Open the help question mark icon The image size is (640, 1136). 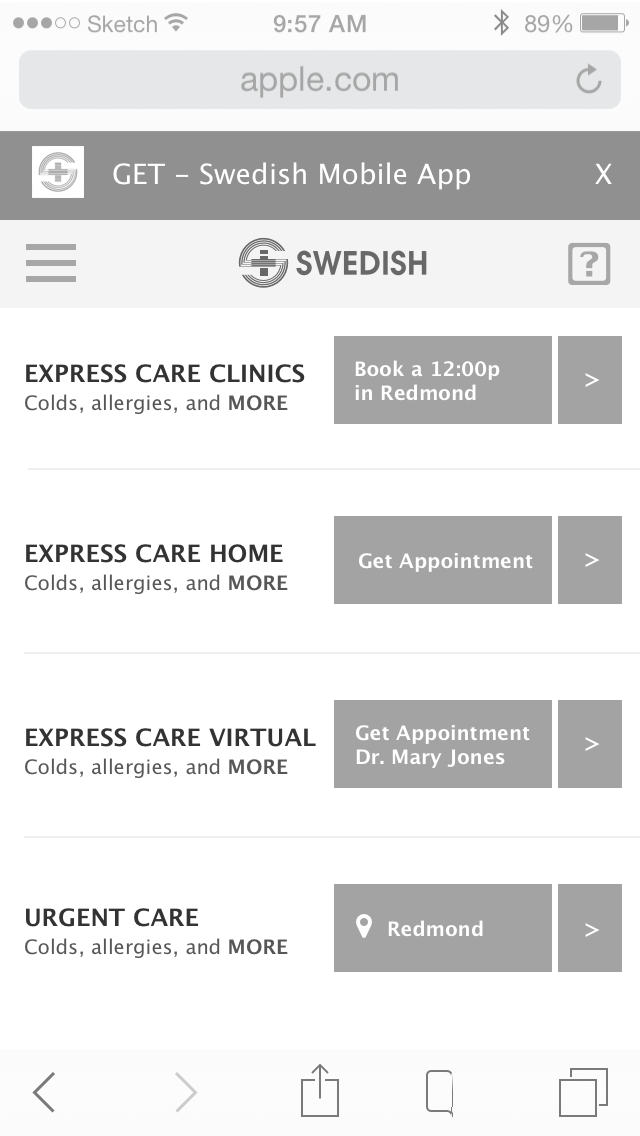pos(589,264)
